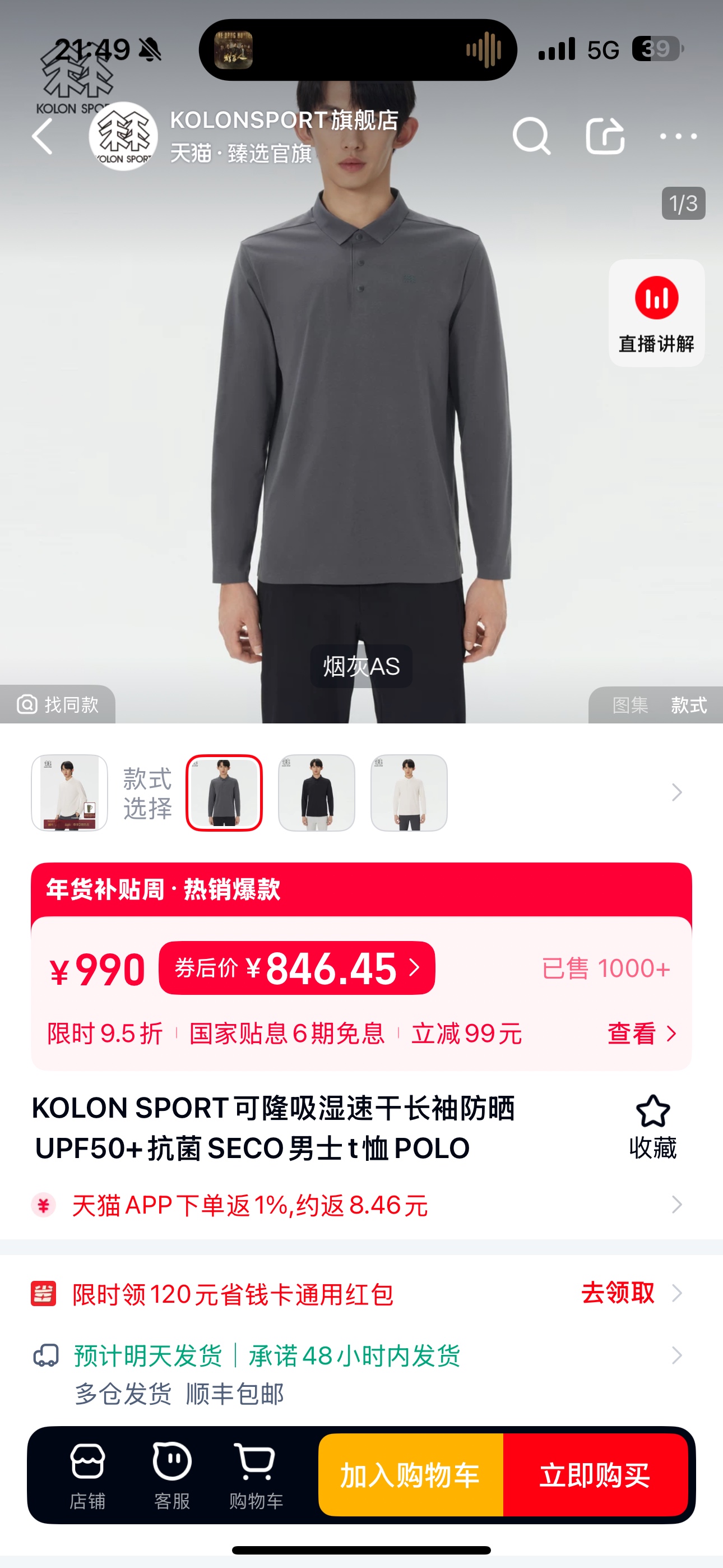Image resolution: width=723 pixels, height=1568 pixels.
Task: Open the 券后价 ¥846.45 coupon price
Action: click(297, 968)
